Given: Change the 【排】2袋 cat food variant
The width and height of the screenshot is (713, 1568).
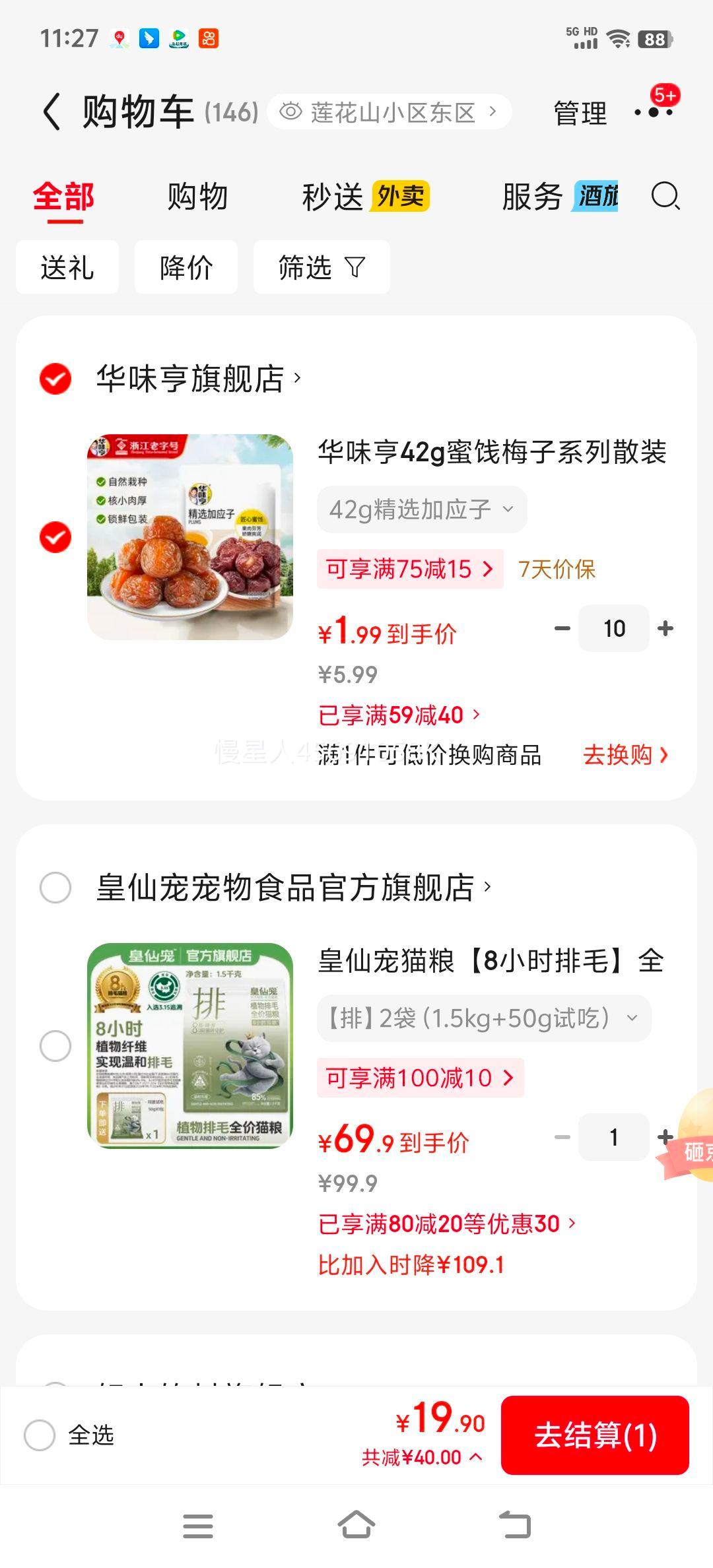Looking at the screenshot, I should point(483,1018).
